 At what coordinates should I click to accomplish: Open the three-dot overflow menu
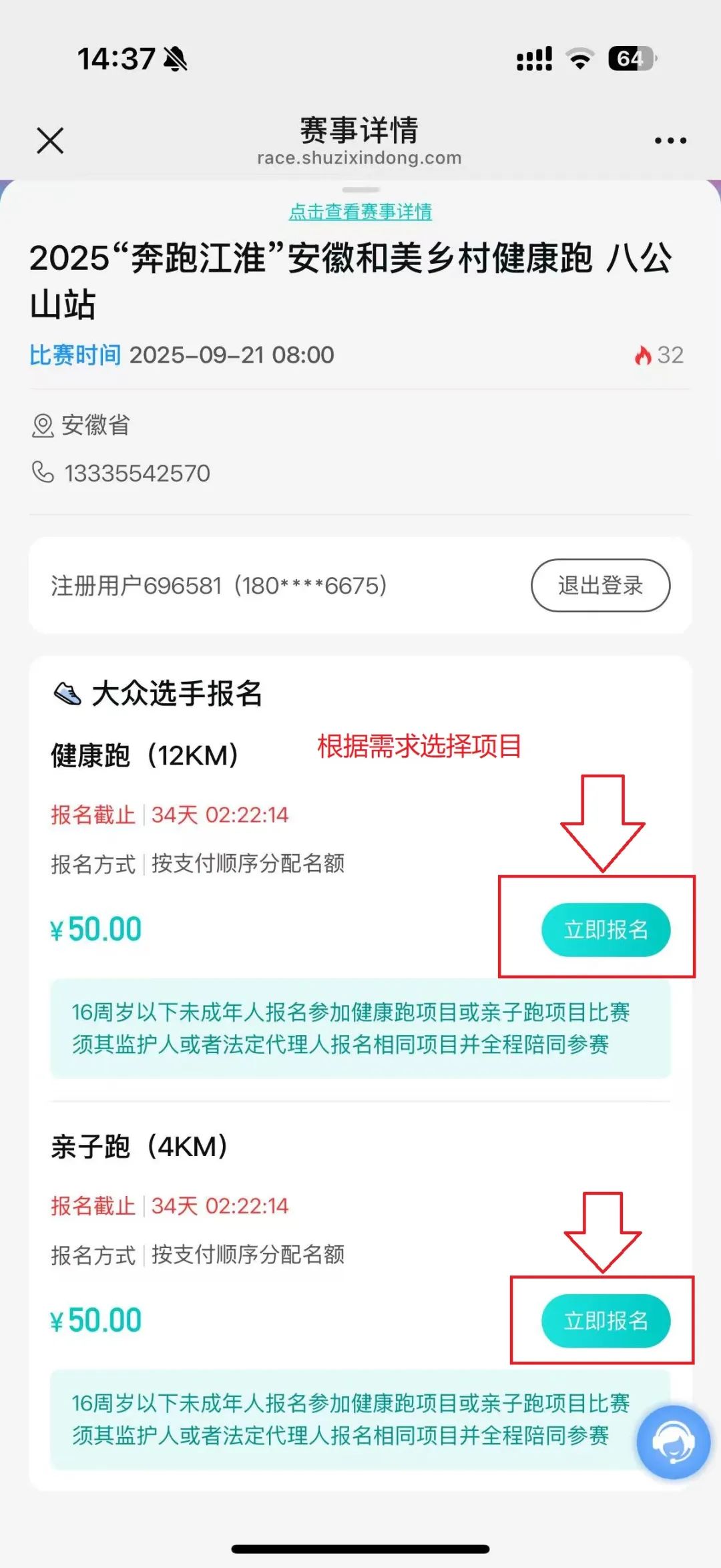coord(670,141)
